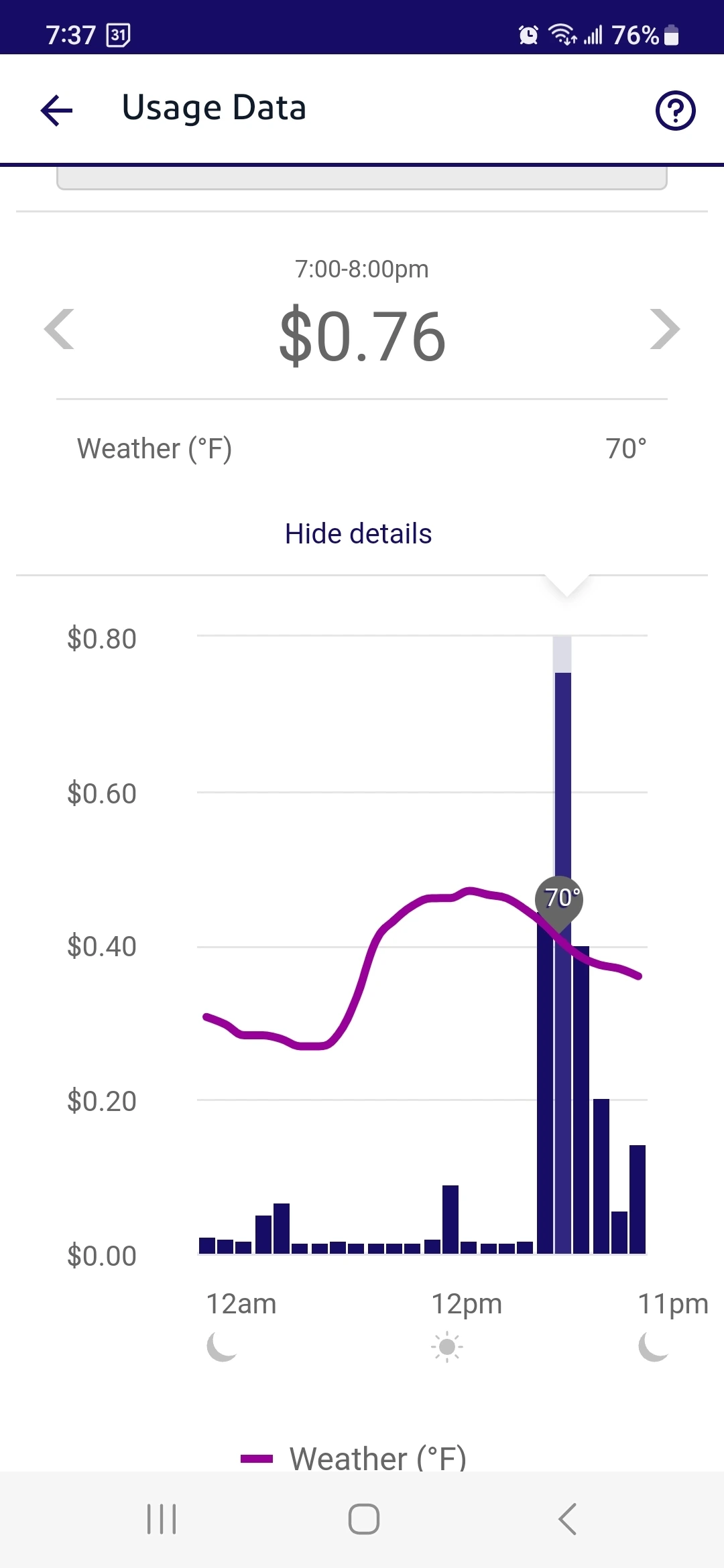Show the previous hour's usage

pyautogui.click(x=60, y=329)
